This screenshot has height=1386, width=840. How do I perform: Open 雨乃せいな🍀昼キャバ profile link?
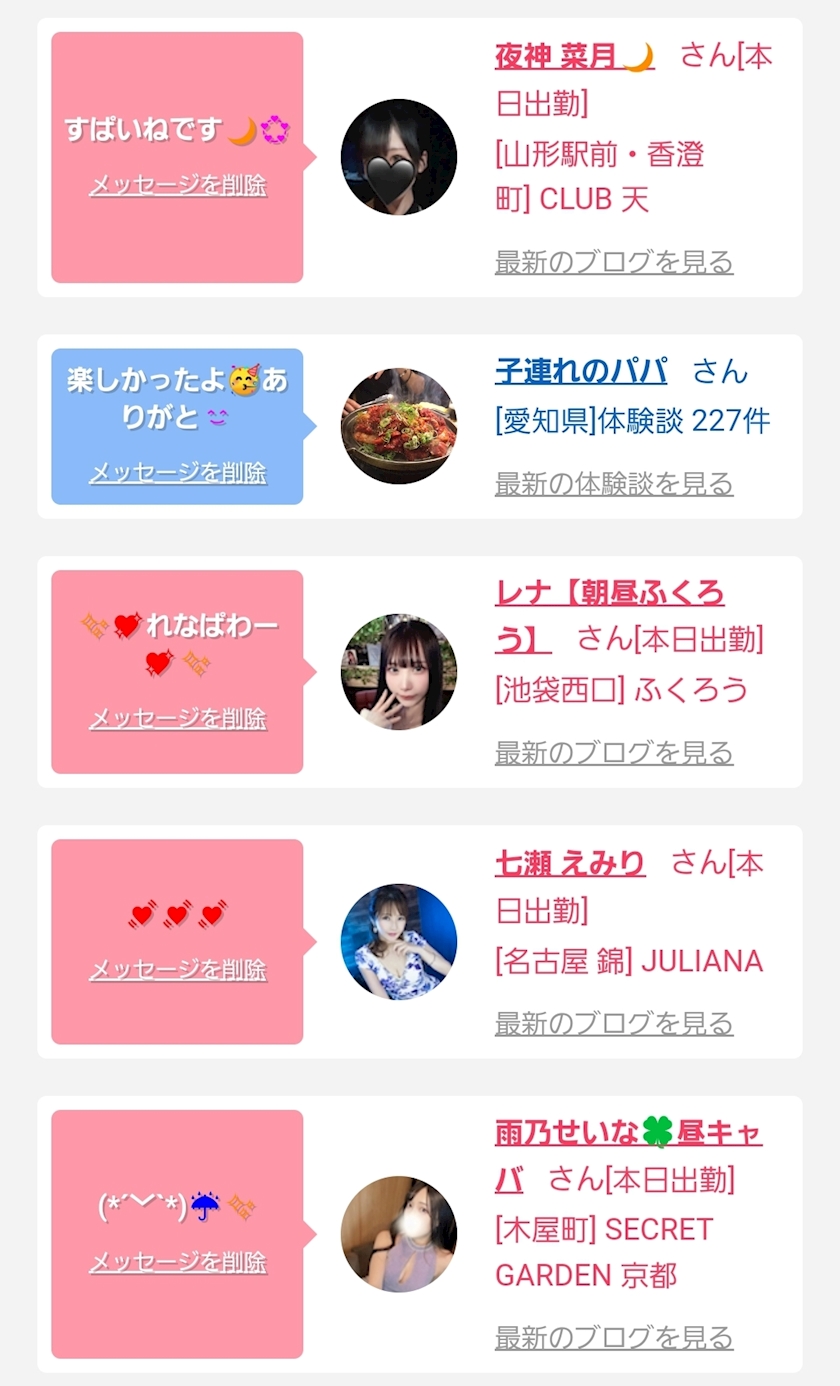(x=628, y=1156)
